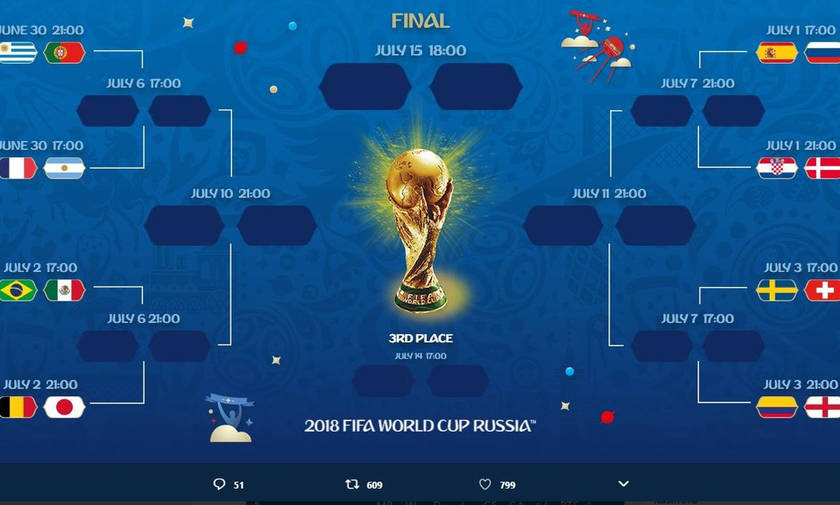Expand the chevron menu beside the like count

[x=624, y=484]
